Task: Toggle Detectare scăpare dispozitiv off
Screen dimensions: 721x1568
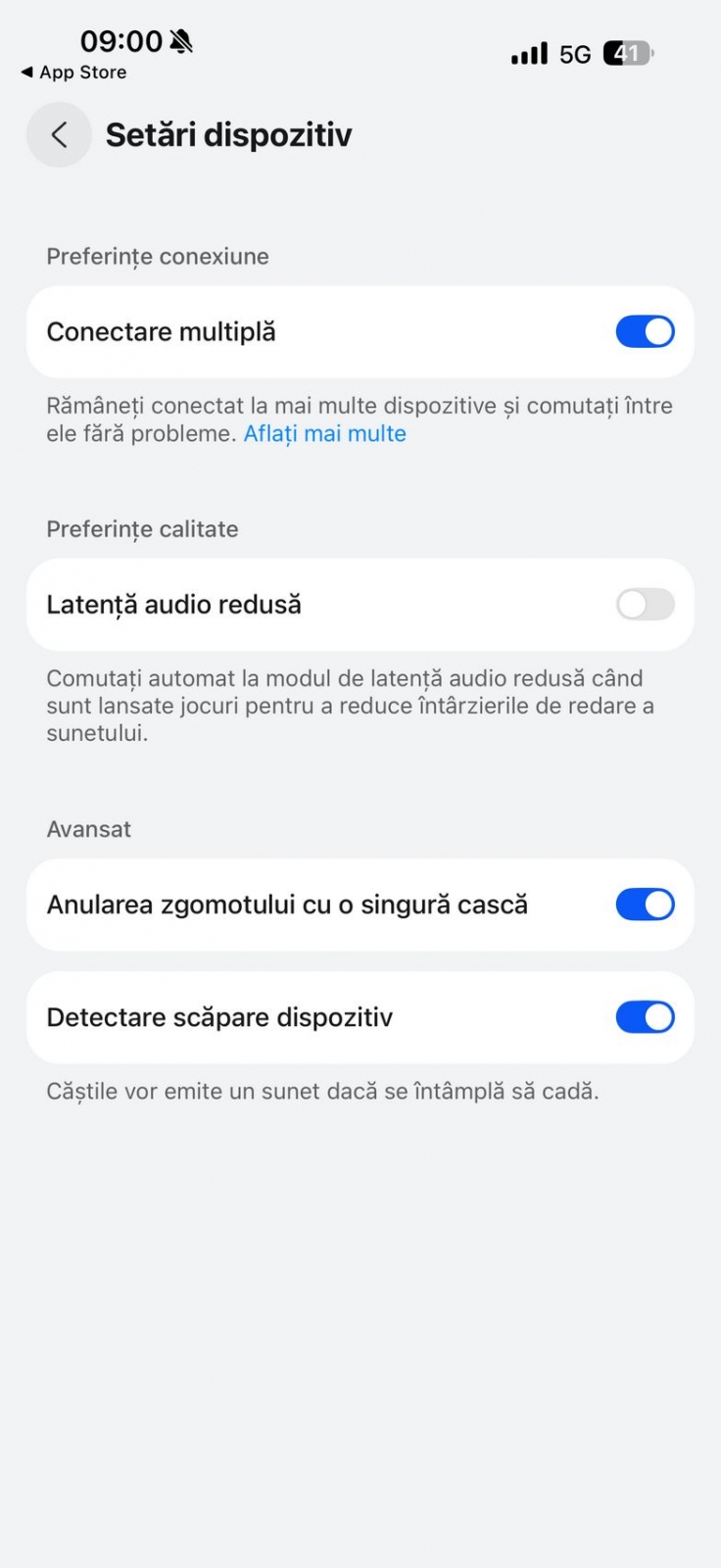Action: 645,1017
